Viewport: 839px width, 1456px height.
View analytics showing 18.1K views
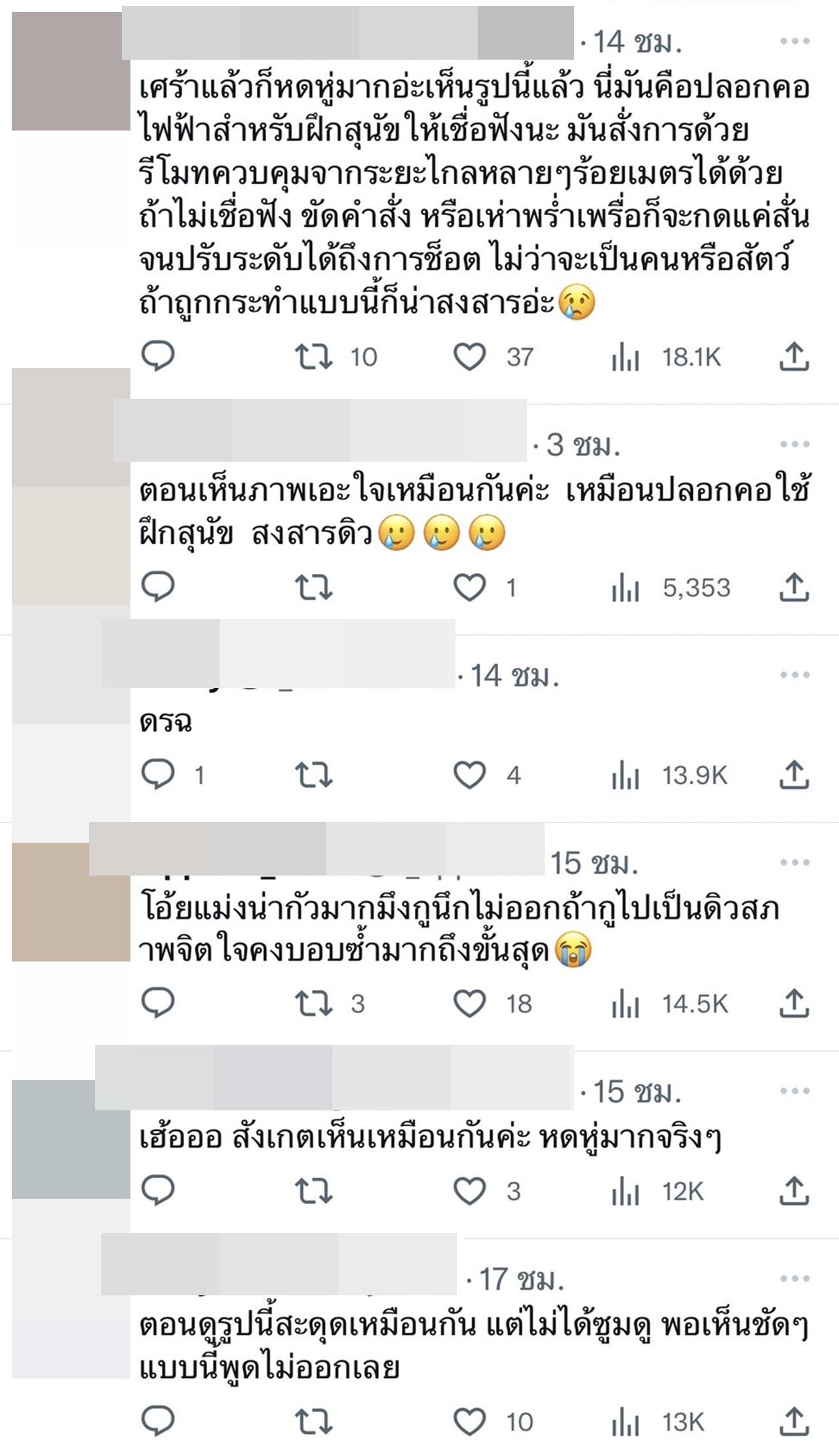click(x=665, y=358)
